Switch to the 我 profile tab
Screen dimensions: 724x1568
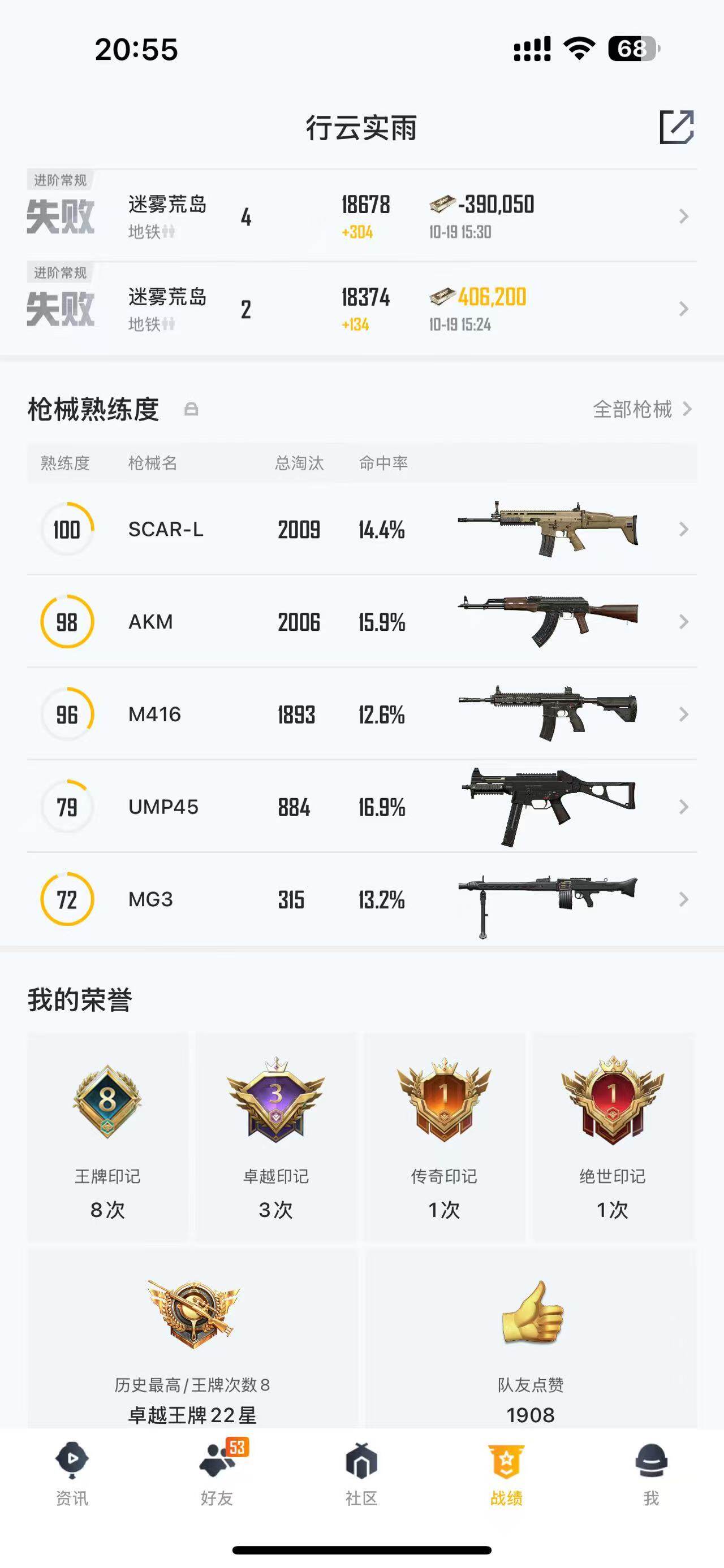[x=652, y=1474]
